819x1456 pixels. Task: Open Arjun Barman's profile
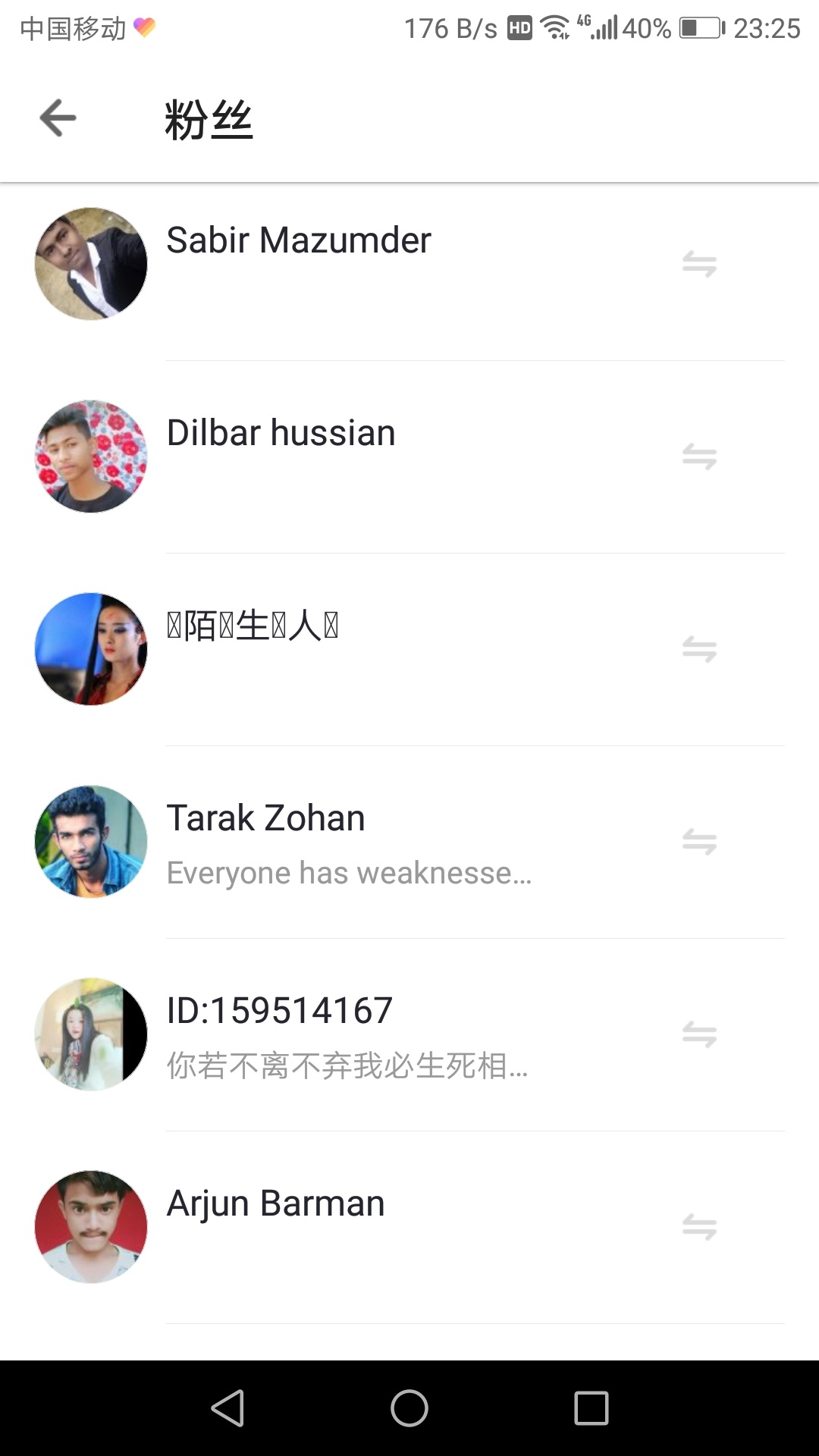[409, 1227]
